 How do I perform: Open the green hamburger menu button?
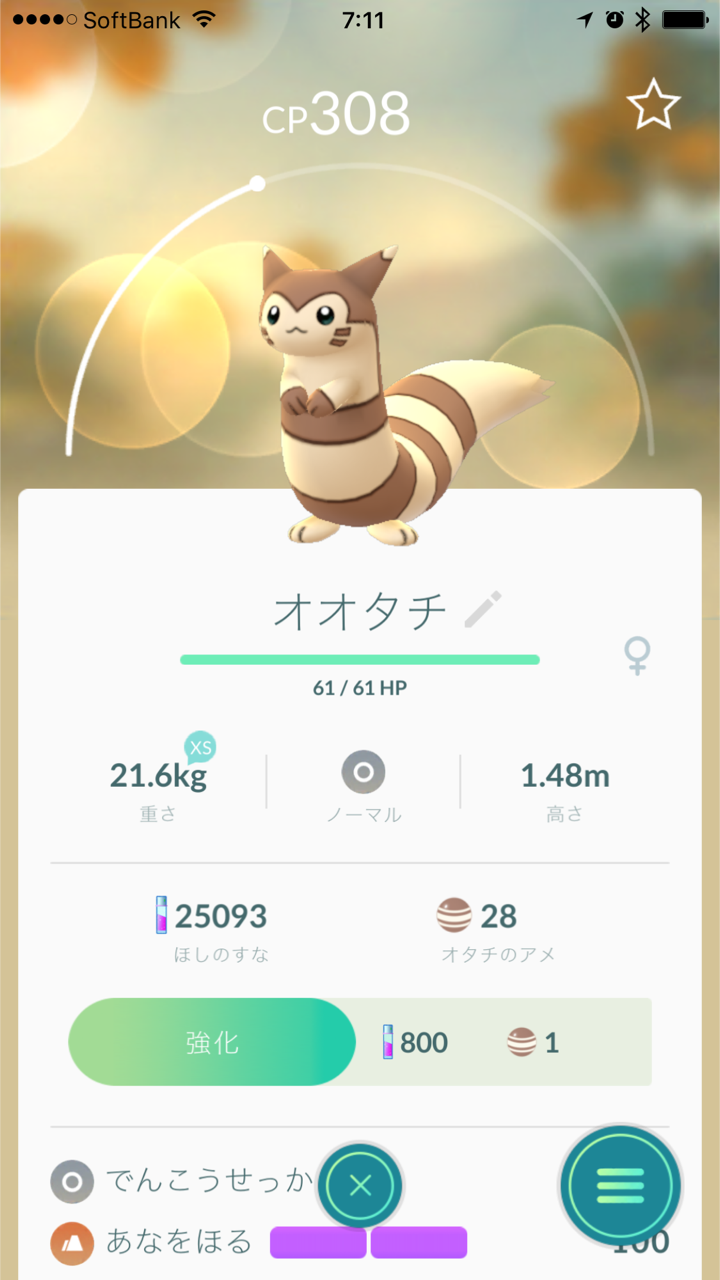620,1185
